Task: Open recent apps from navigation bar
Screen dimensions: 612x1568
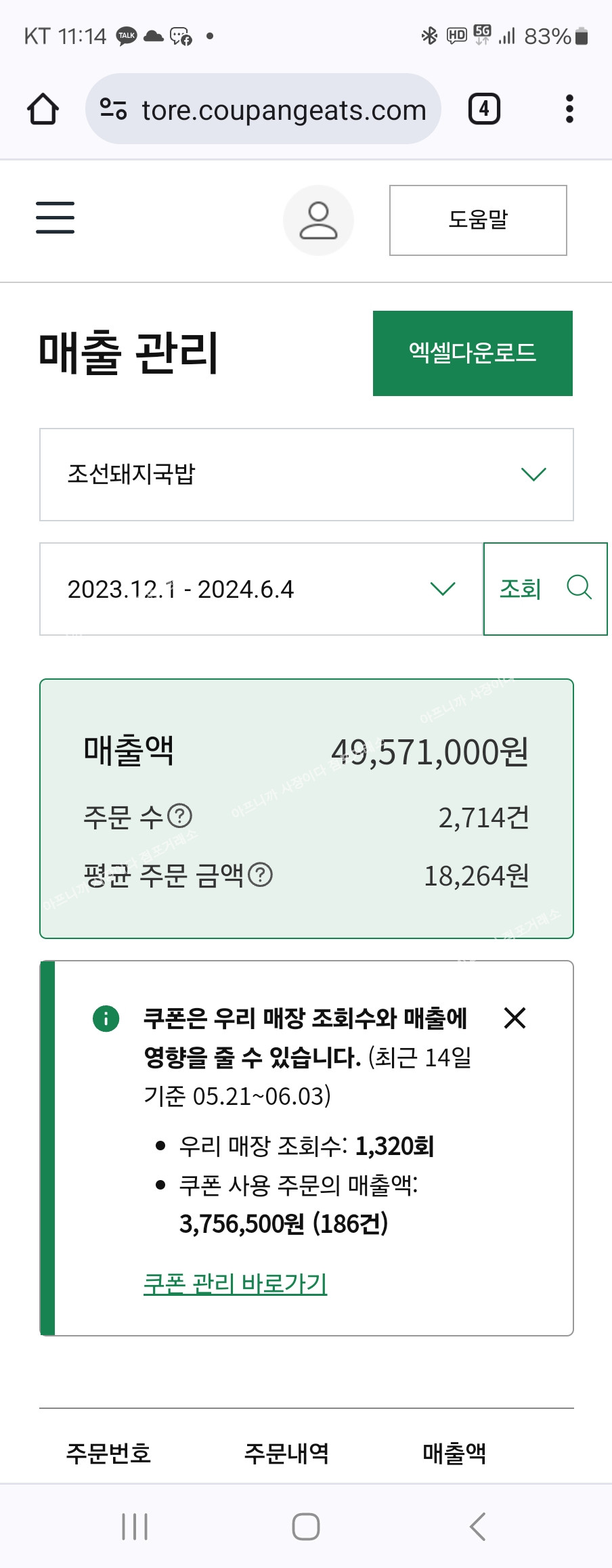Action: pos(135,1527)
